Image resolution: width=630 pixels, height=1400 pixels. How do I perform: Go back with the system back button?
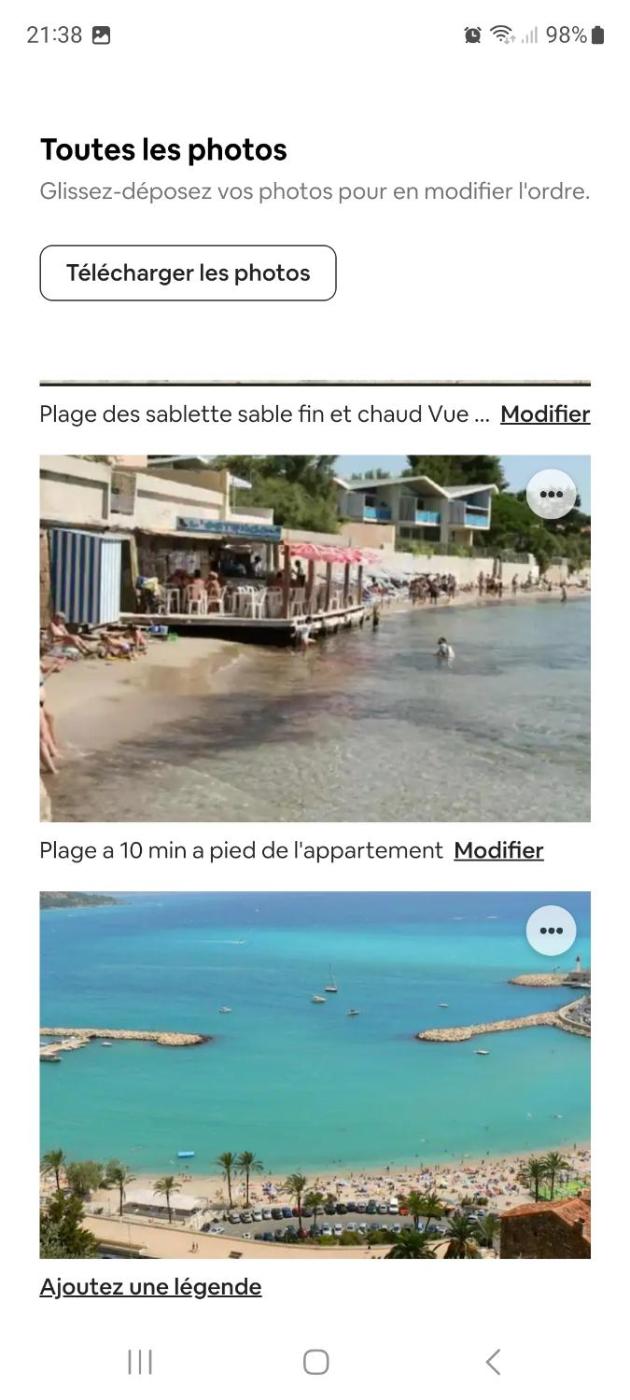coord(492,1361)
